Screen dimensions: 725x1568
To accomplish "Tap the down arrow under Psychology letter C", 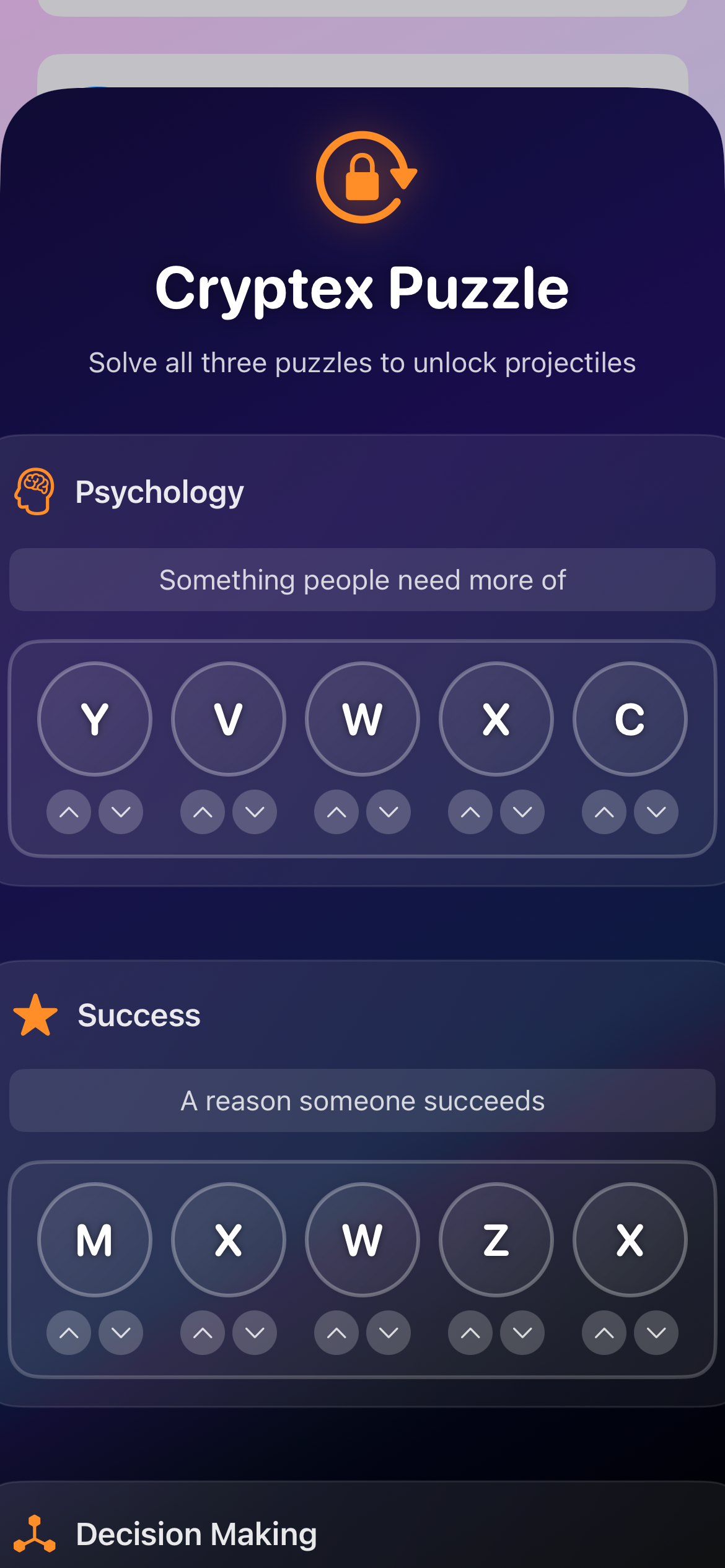I will [x=656, y=812].
